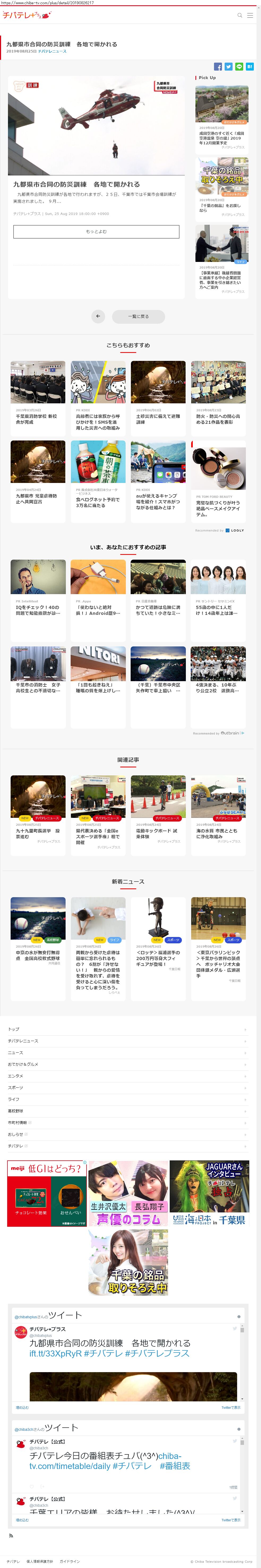This screenshot has width=261, height=1568.
Task: Tap the もっとよむ button
Action: pos(96,231)
